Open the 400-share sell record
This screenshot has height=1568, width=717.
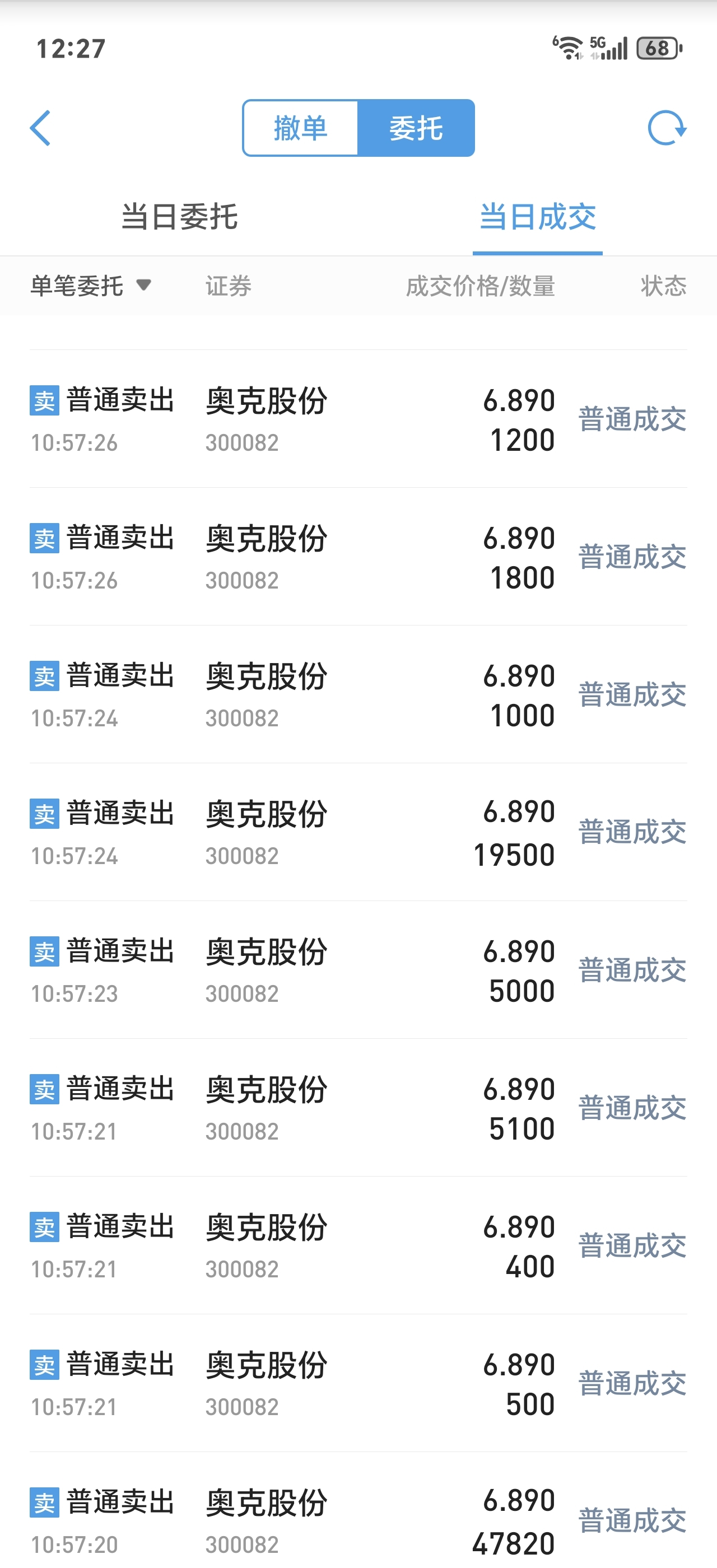coord(358,1245)
